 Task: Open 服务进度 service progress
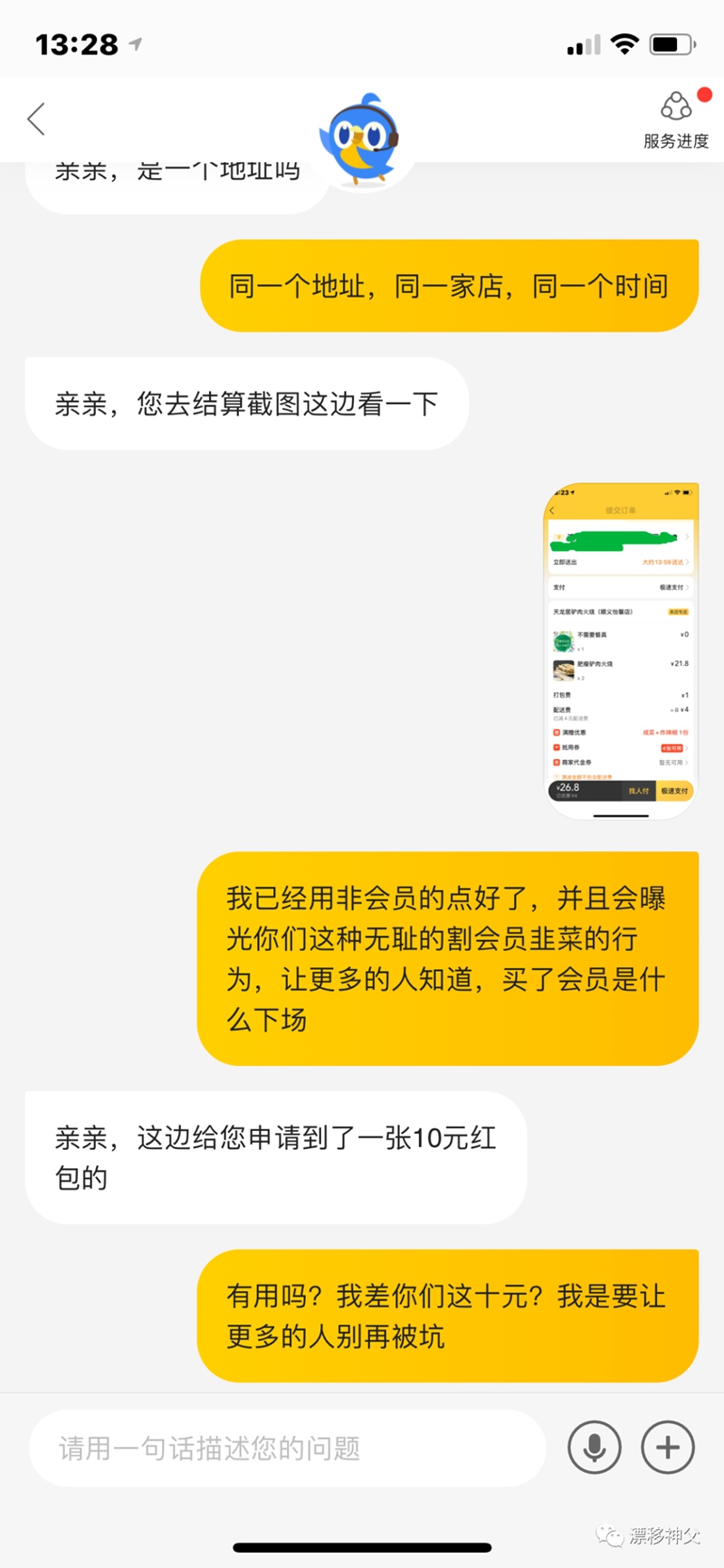click(675, 120)
